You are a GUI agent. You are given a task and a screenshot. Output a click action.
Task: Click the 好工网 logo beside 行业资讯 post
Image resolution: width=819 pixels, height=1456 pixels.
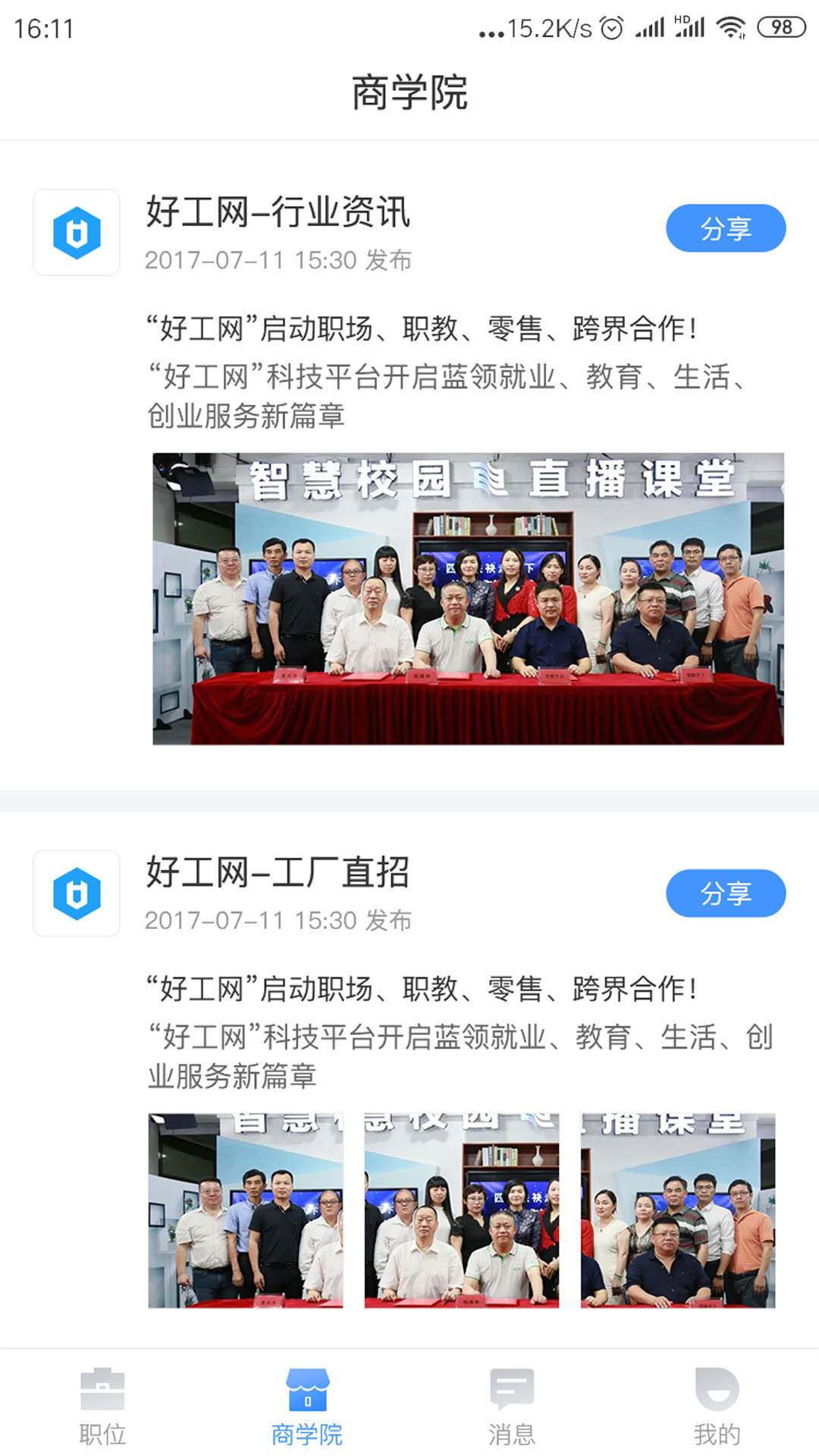[76, 233]
